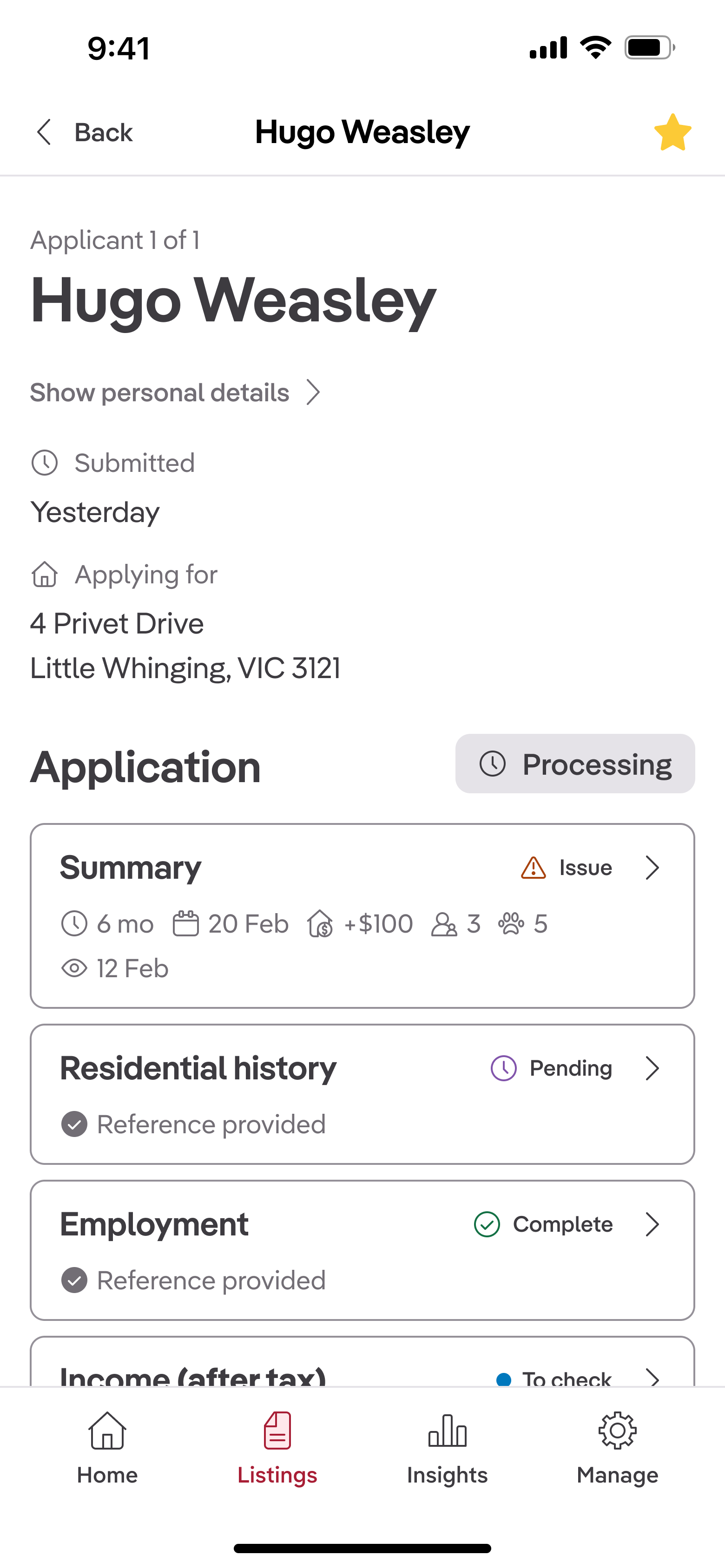Tap the star to favorite Hugo Weasley
725x1568 pixels.
coord(672,131)
